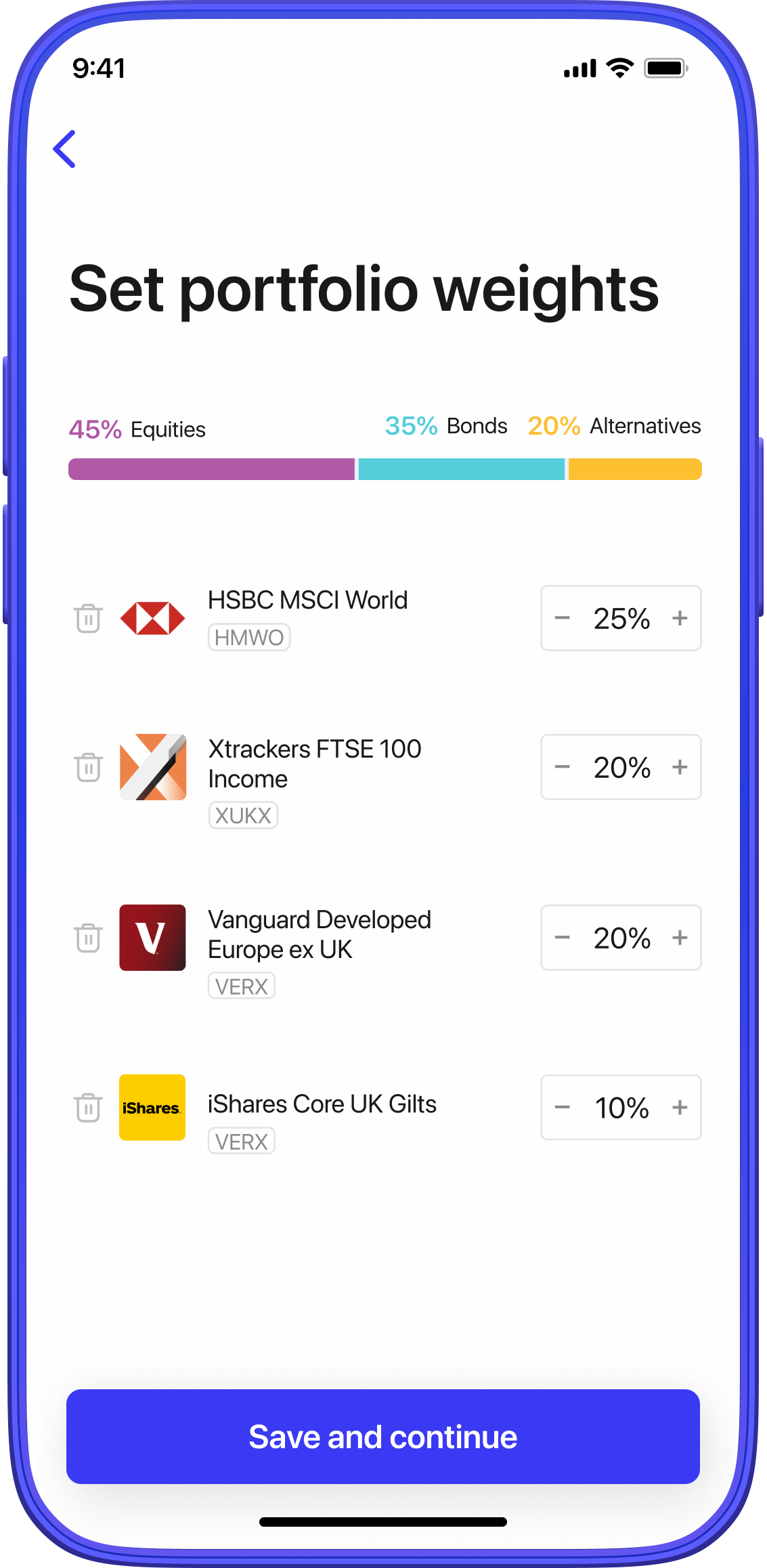Screen dimensions: 767x1568
Task: Reduce Xtrackers FTSE 100 Income weight
Action: 563,767
